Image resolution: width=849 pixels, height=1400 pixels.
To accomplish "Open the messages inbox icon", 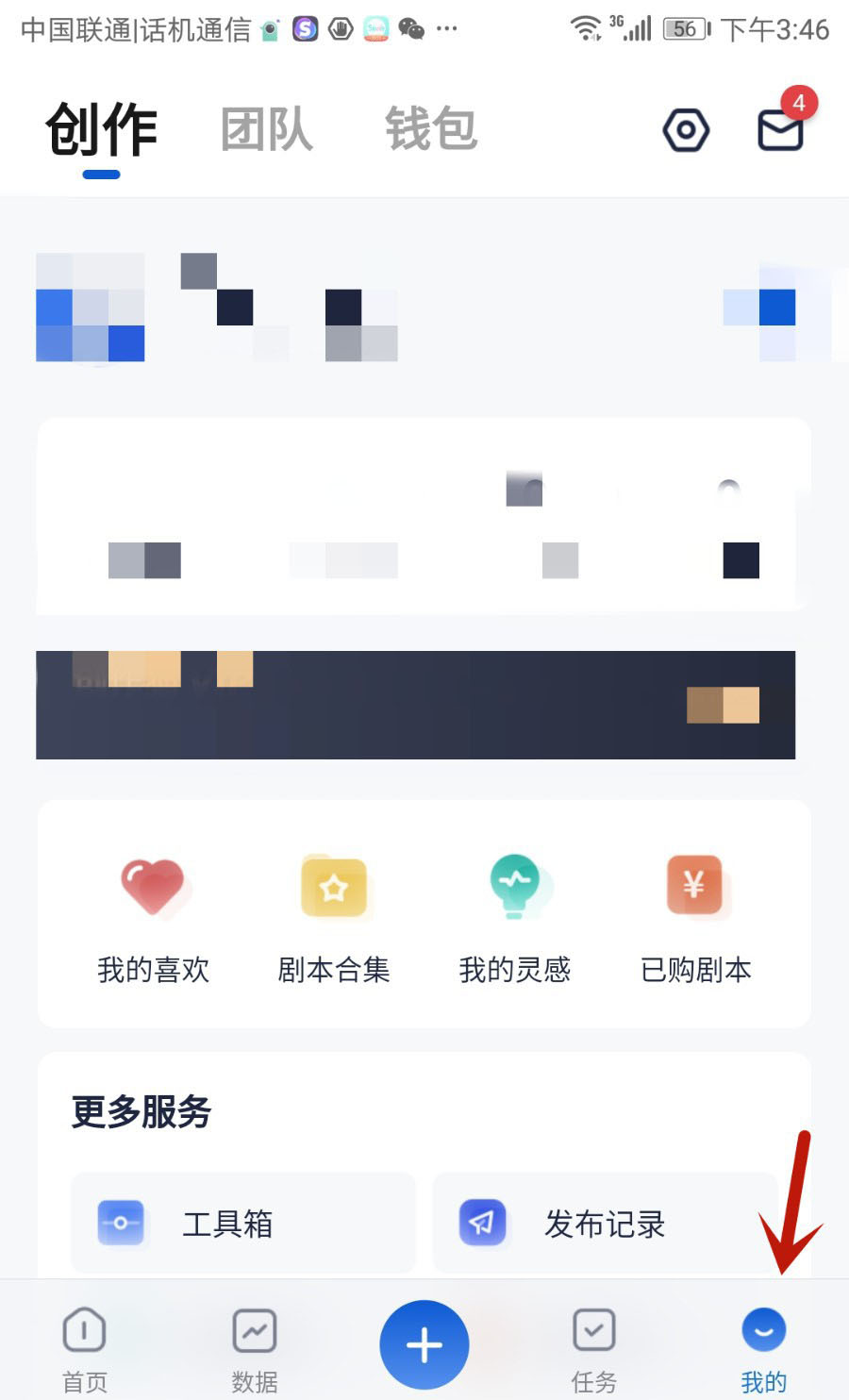I will click(781, 130).
